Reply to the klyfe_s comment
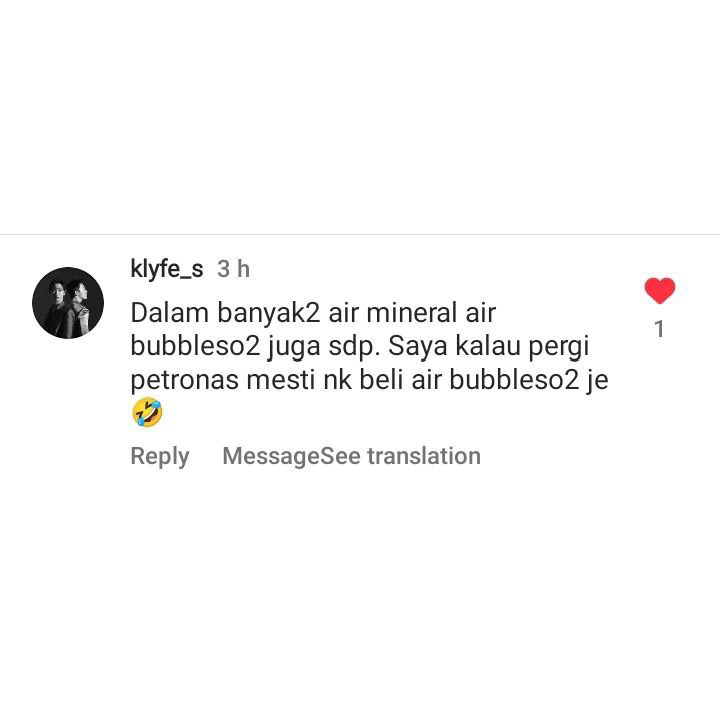Image resolution: width=720 pixels, height=720 pixels. (x=160, y=456)
